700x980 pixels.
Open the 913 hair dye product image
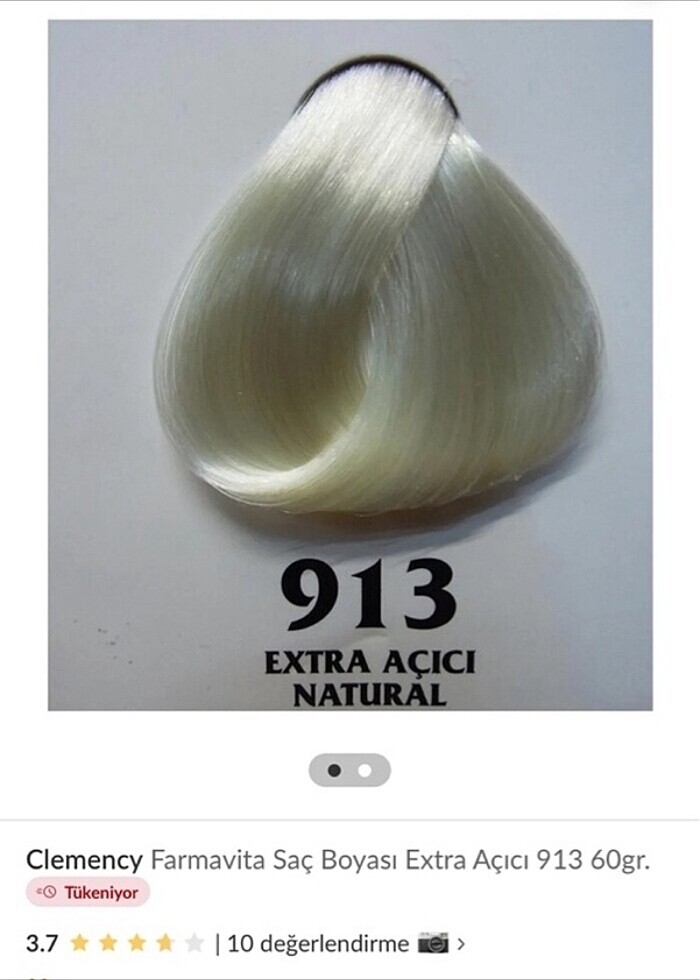tap(350, 365)
